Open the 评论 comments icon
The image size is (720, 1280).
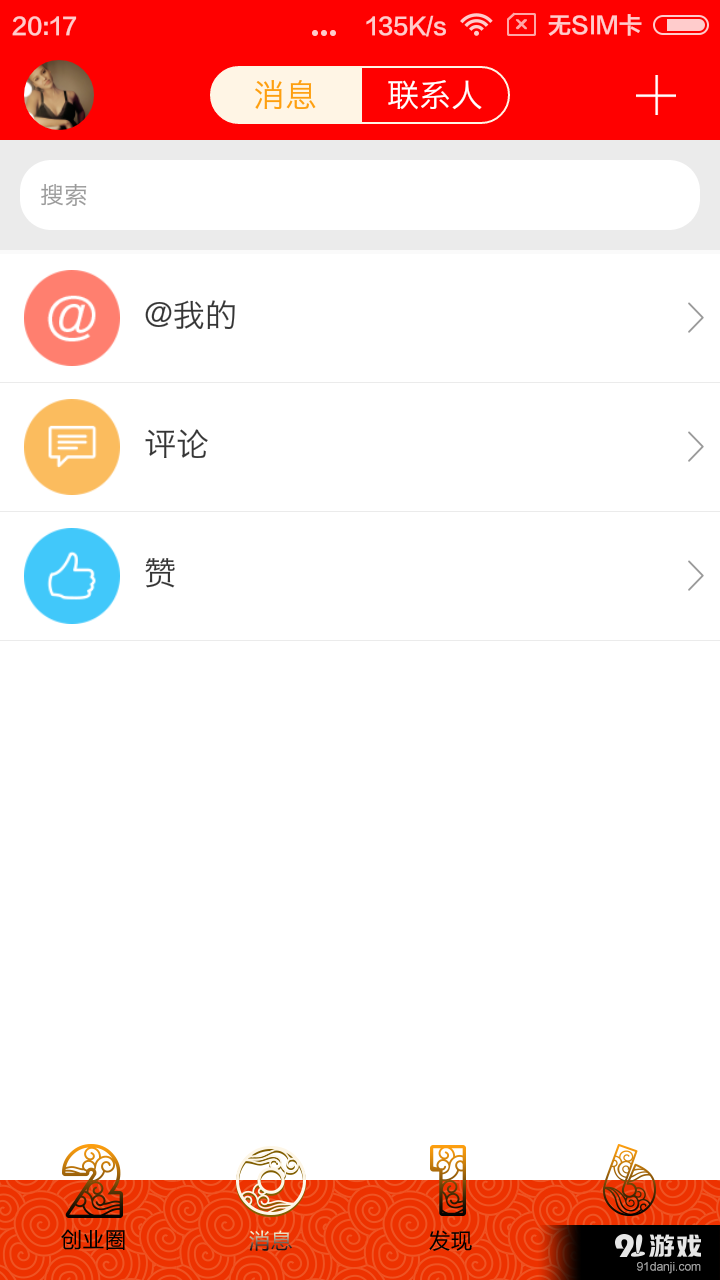71,447
